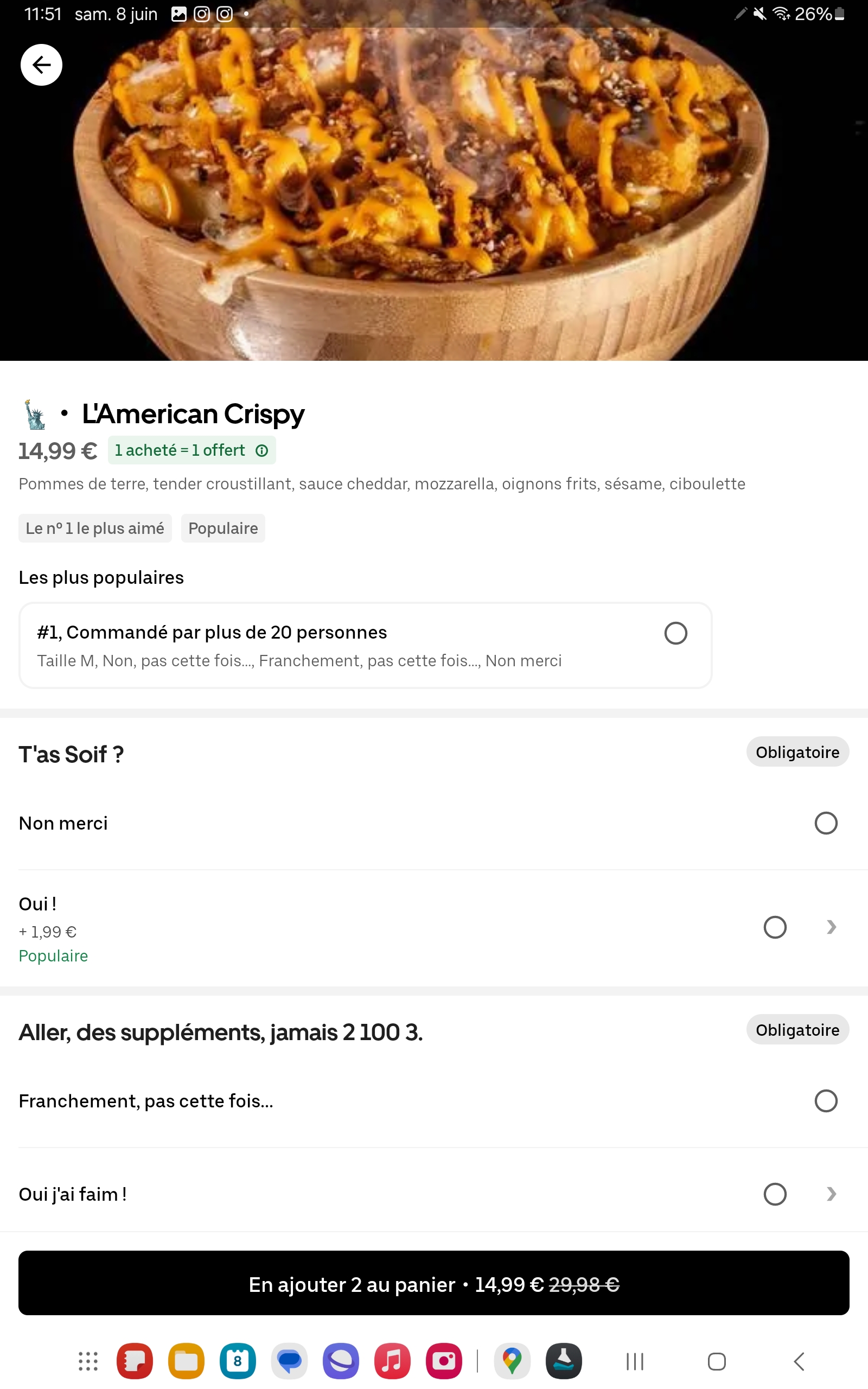Go to the home screen
The image size is (868, 1389).
coord(717,1361)
